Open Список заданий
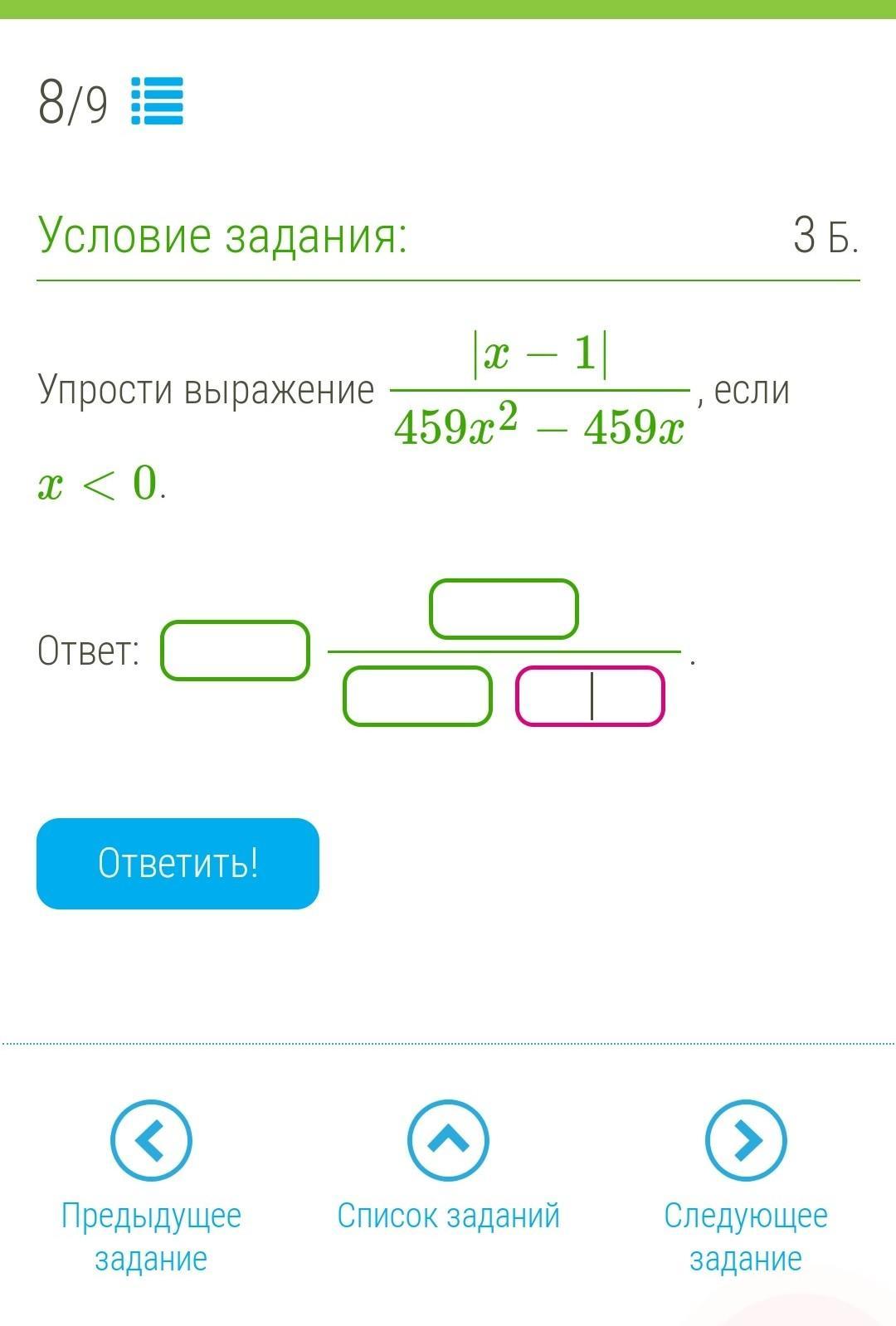This screenshot has height=1326, width=896. point(448,1140)
